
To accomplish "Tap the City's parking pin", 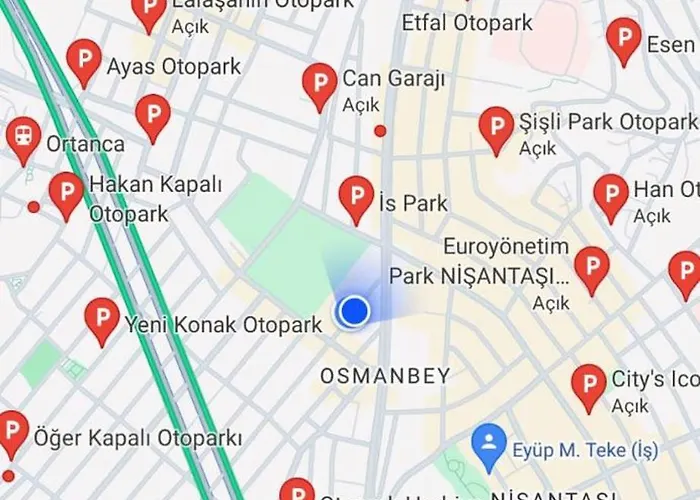I will coord(589,386).
